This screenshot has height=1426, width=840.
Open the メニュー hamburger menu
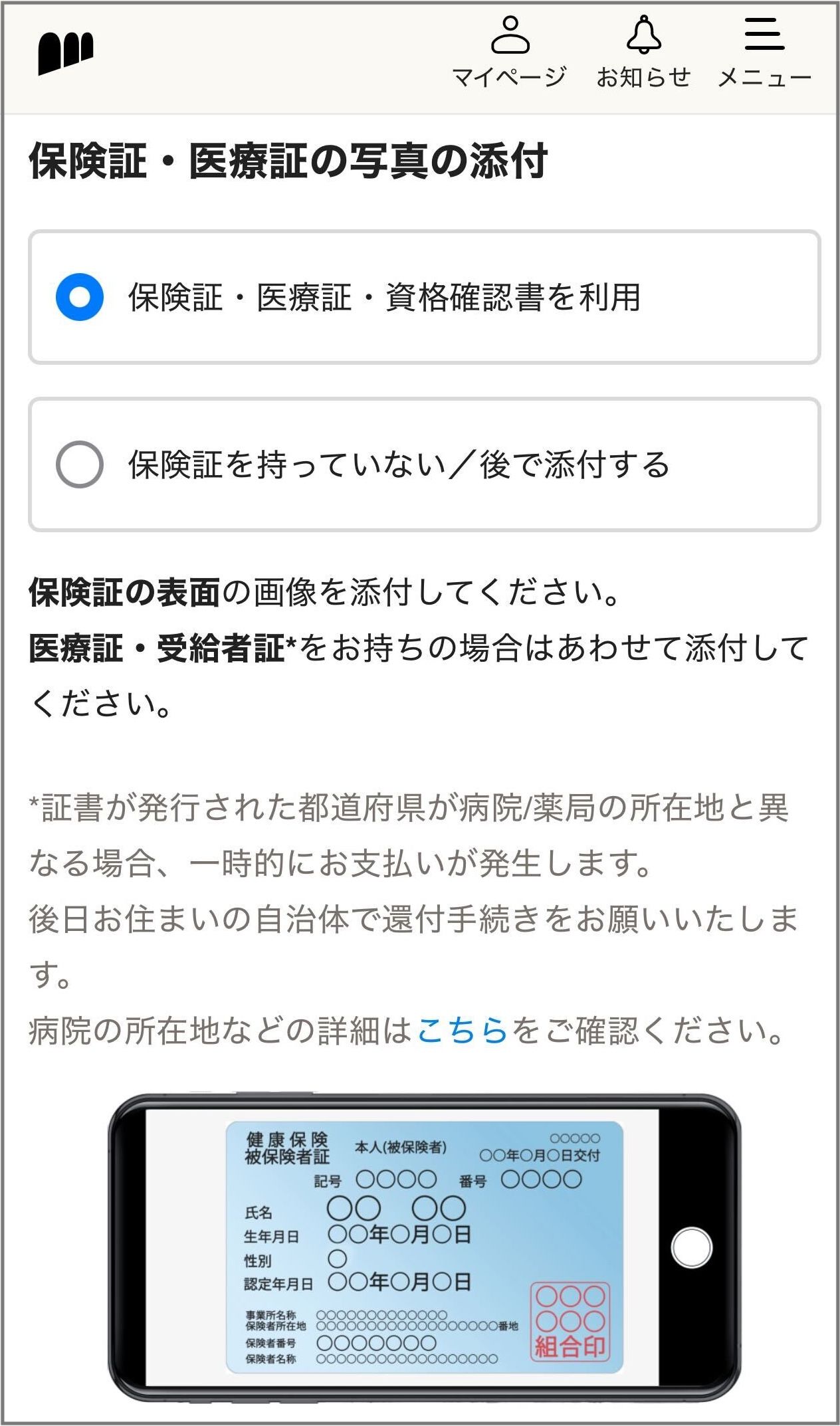point(764,53)
